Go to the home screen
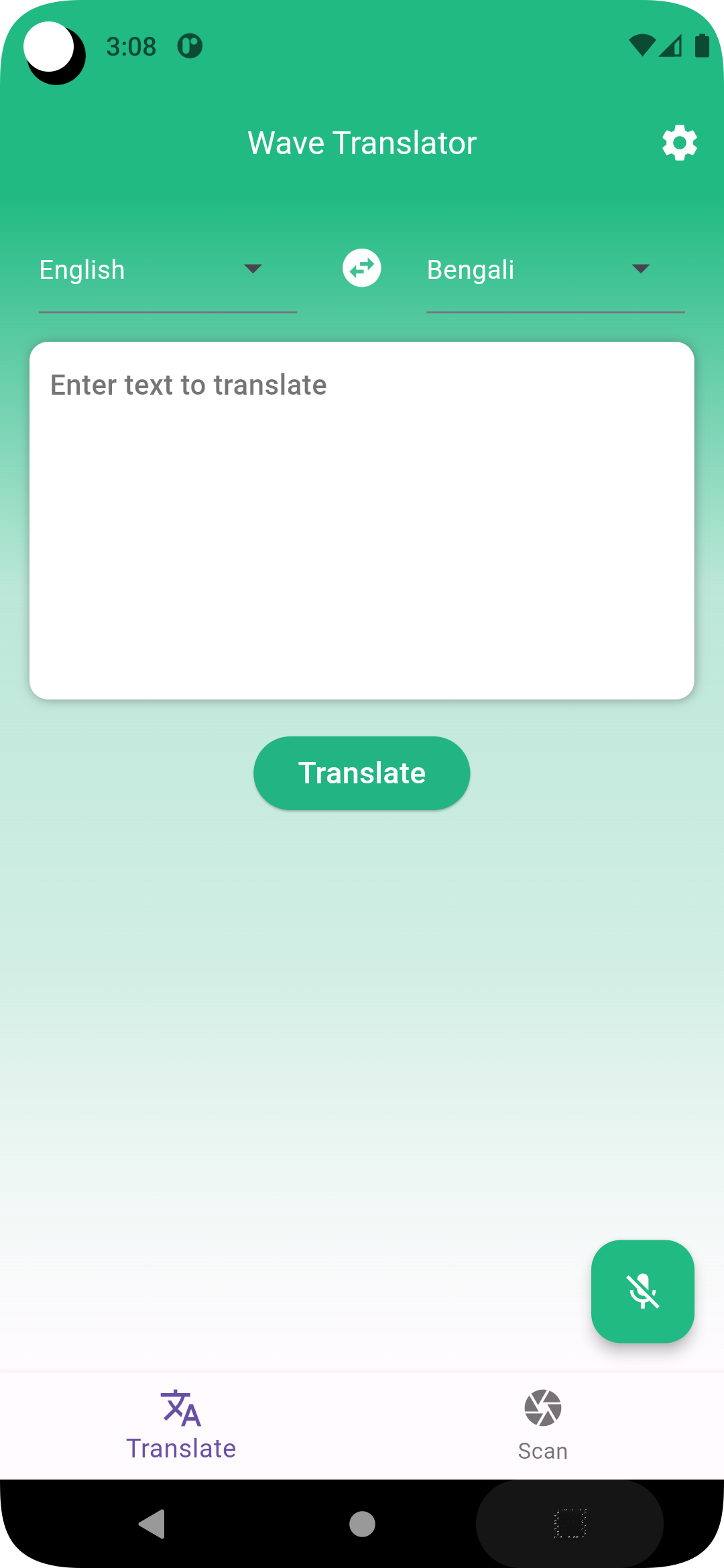 362,1524
